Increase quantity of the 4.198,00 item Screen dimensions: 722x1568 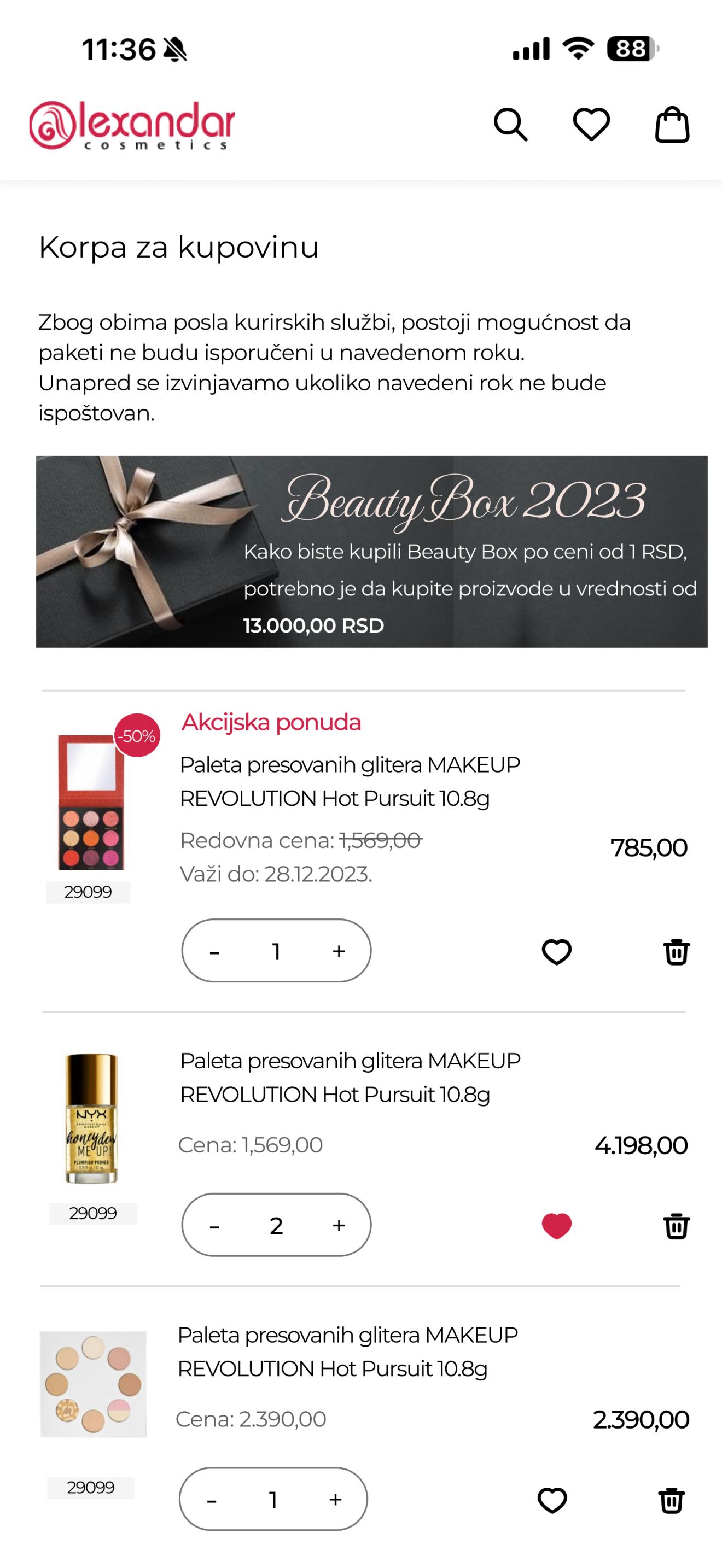coord(339,1225)
